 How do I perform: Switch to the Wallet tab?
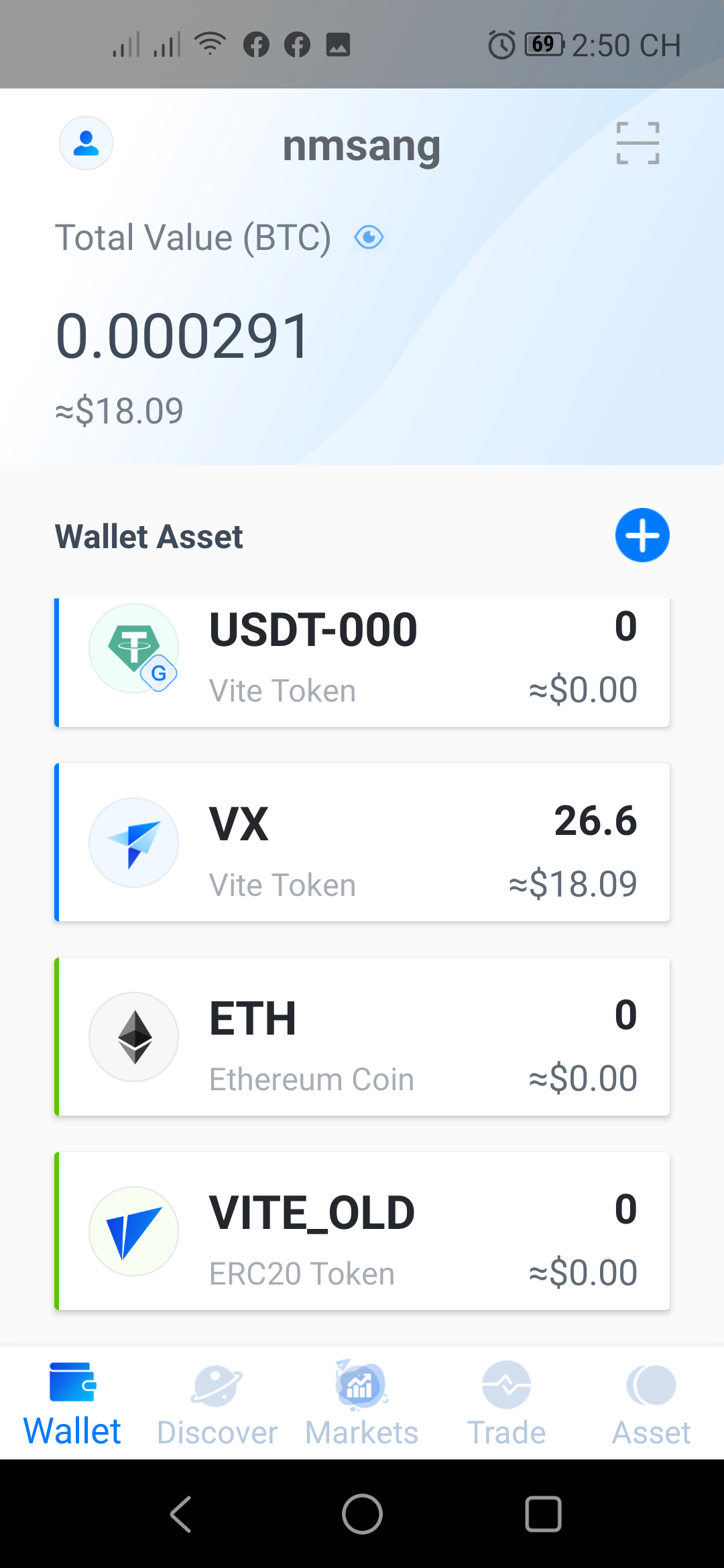(72, 1403)
